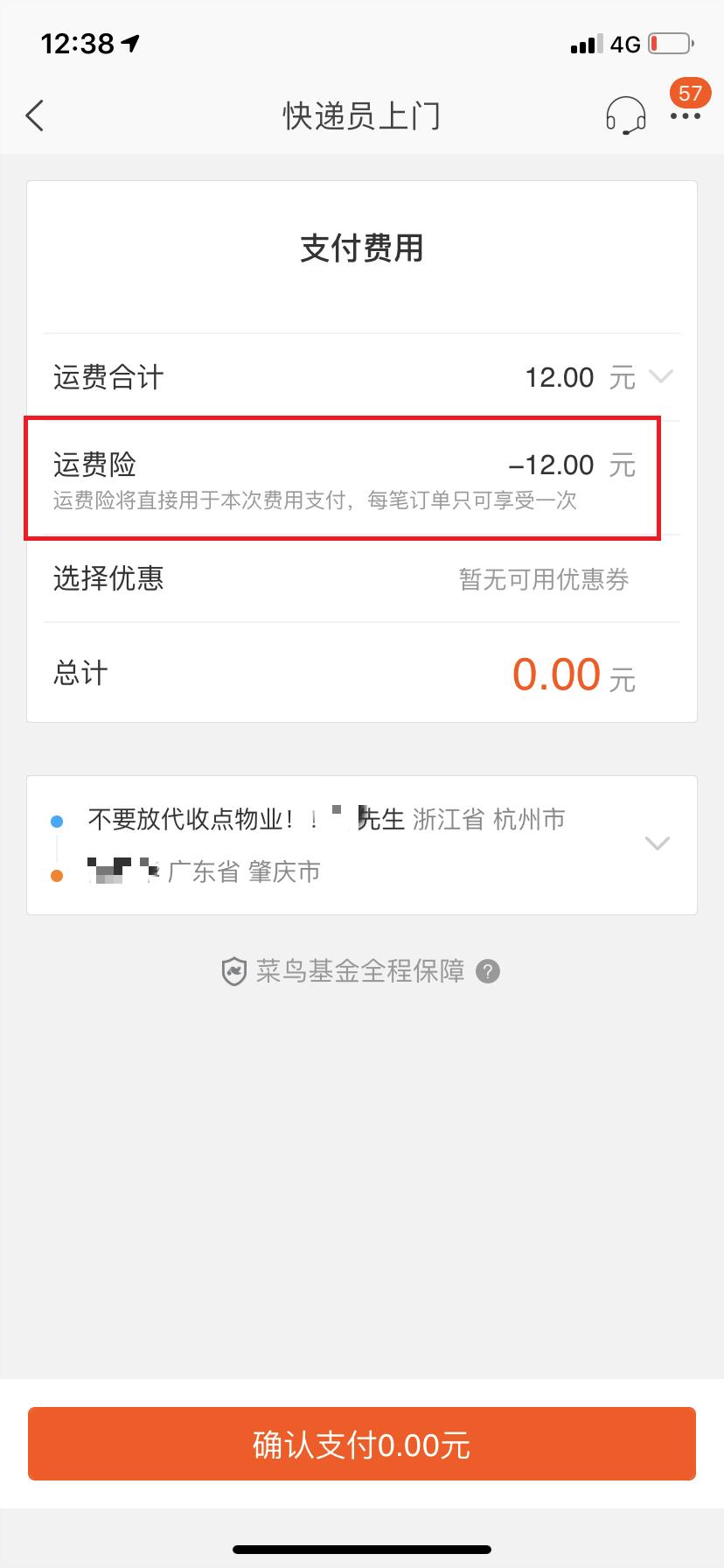
Task: Tap the 快递员上门 page title
Action: [362, 115]
